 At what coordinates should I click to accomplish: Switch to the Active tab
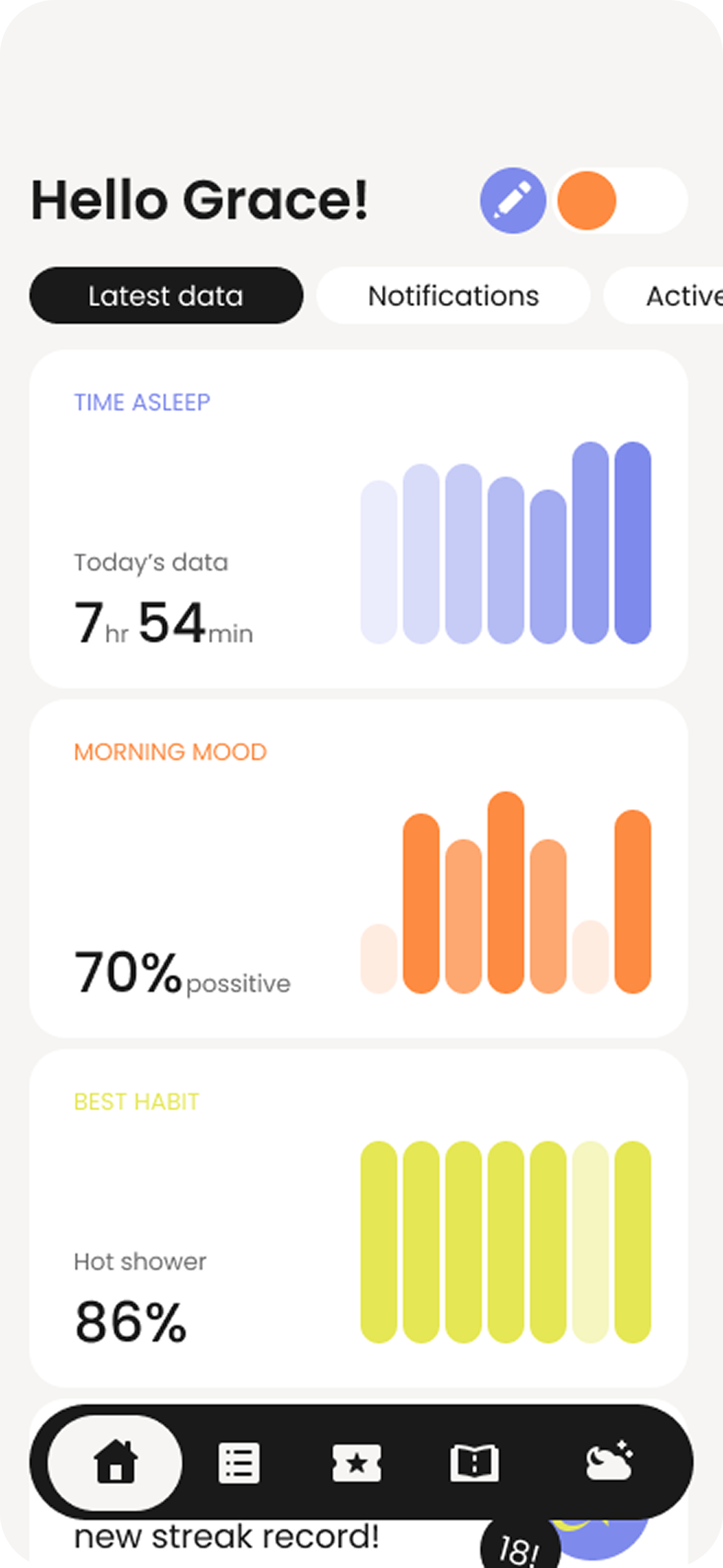point(680,296)
